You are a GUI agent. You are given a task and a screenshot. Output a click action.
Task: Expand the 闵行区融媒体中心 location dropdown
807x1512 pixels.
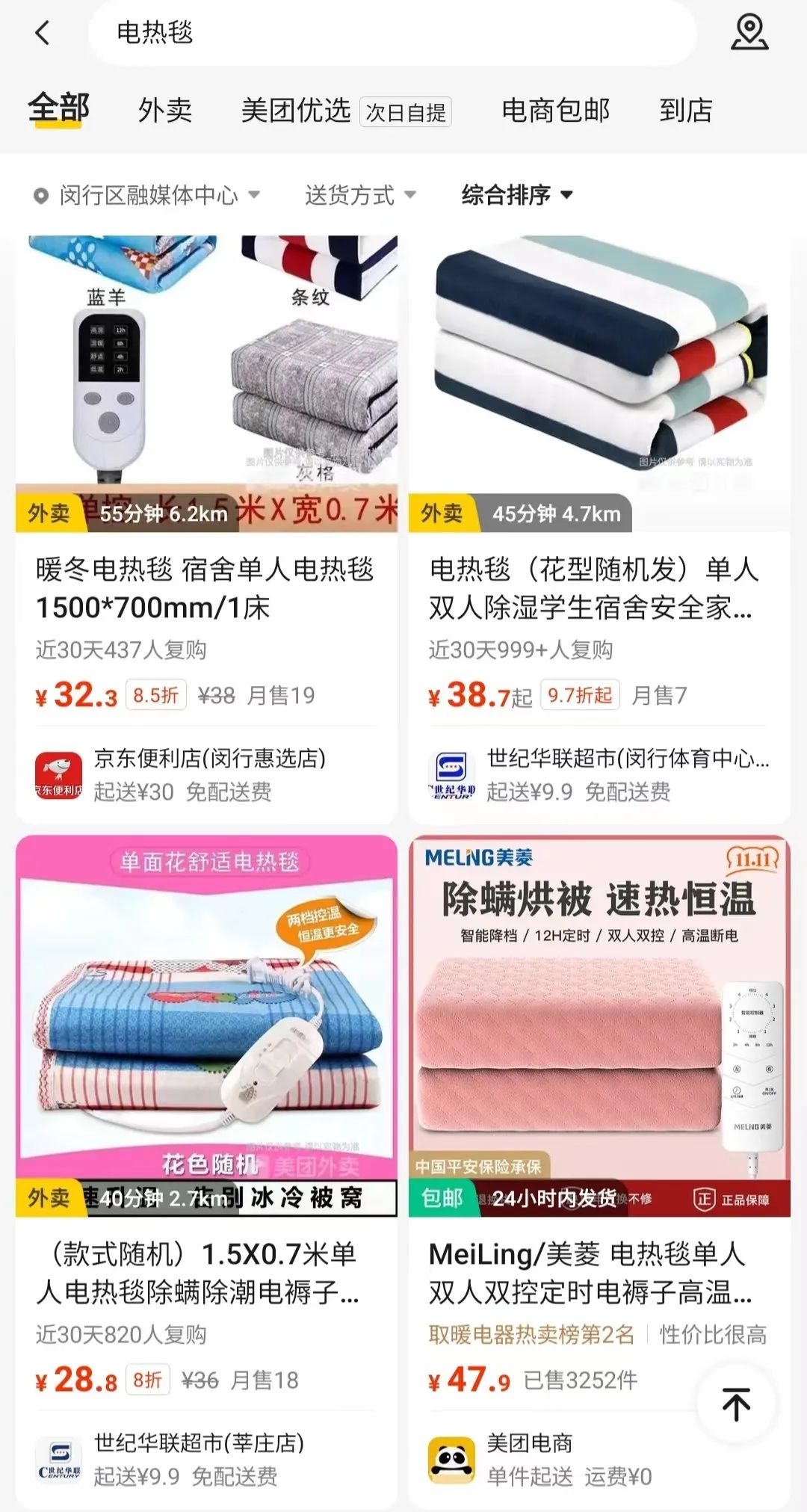click(148, 196)
